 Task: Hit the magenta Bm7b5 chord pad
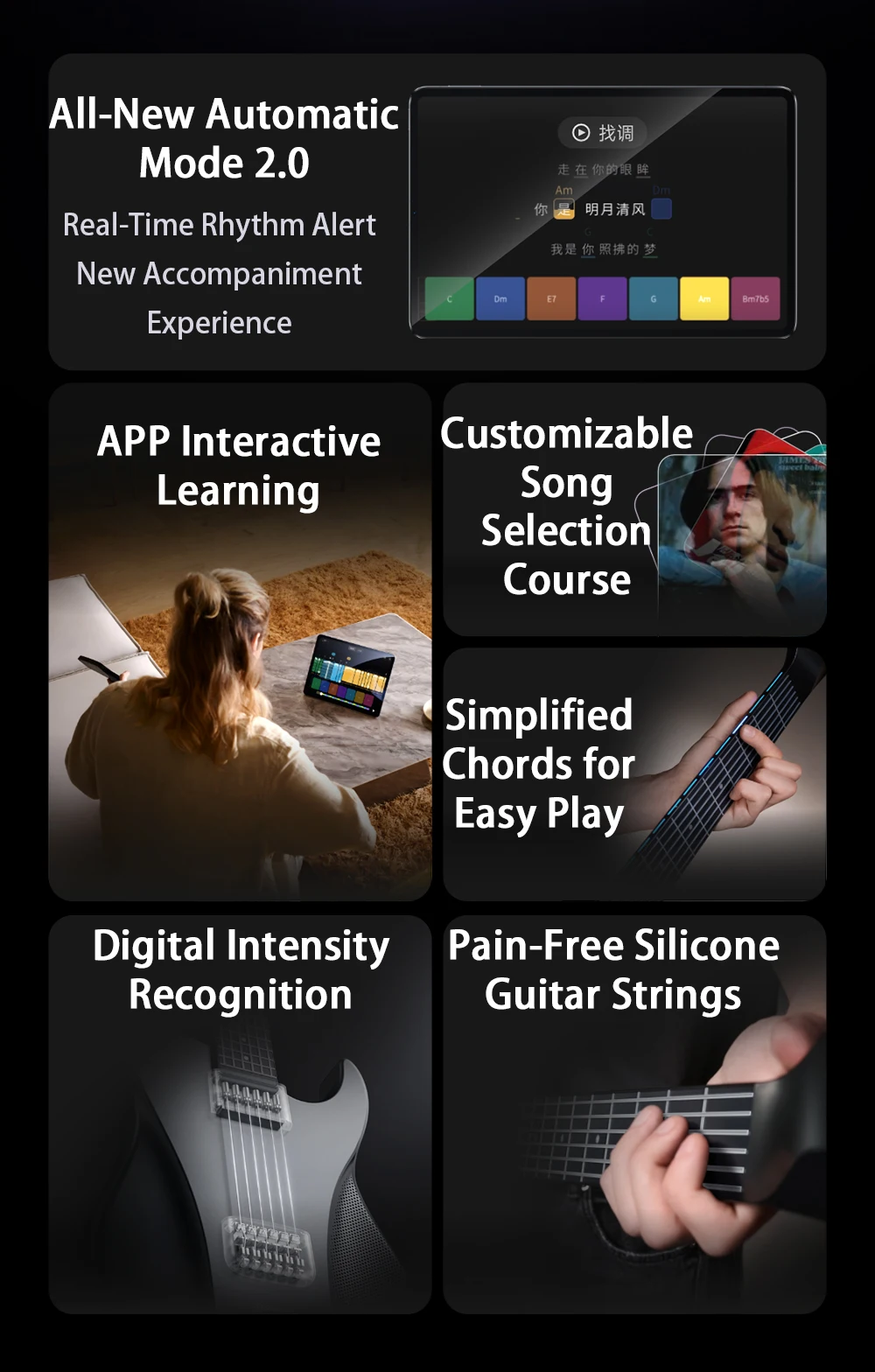click(x=758, y=298)
